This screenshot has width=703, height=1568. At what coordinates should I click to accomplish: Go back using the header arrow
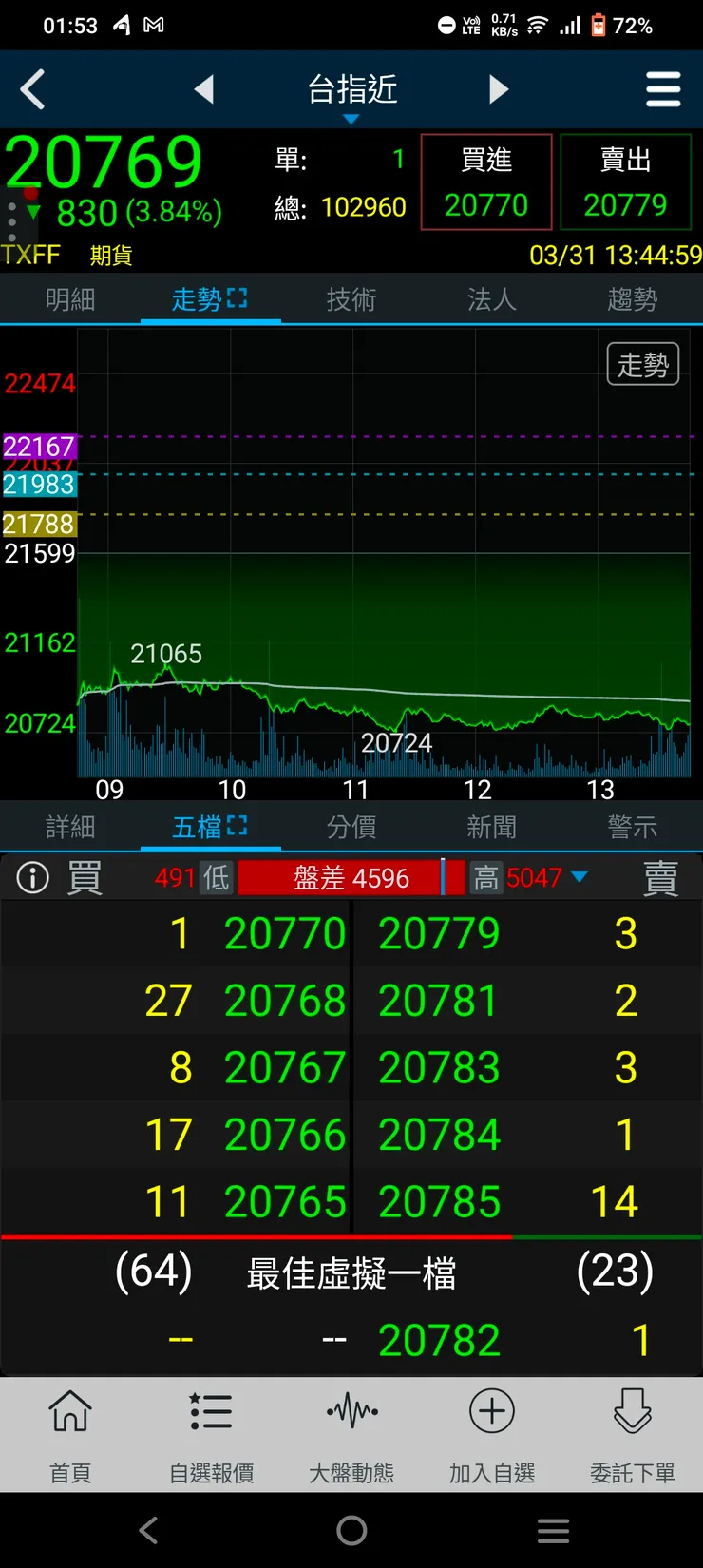point(33,90)
